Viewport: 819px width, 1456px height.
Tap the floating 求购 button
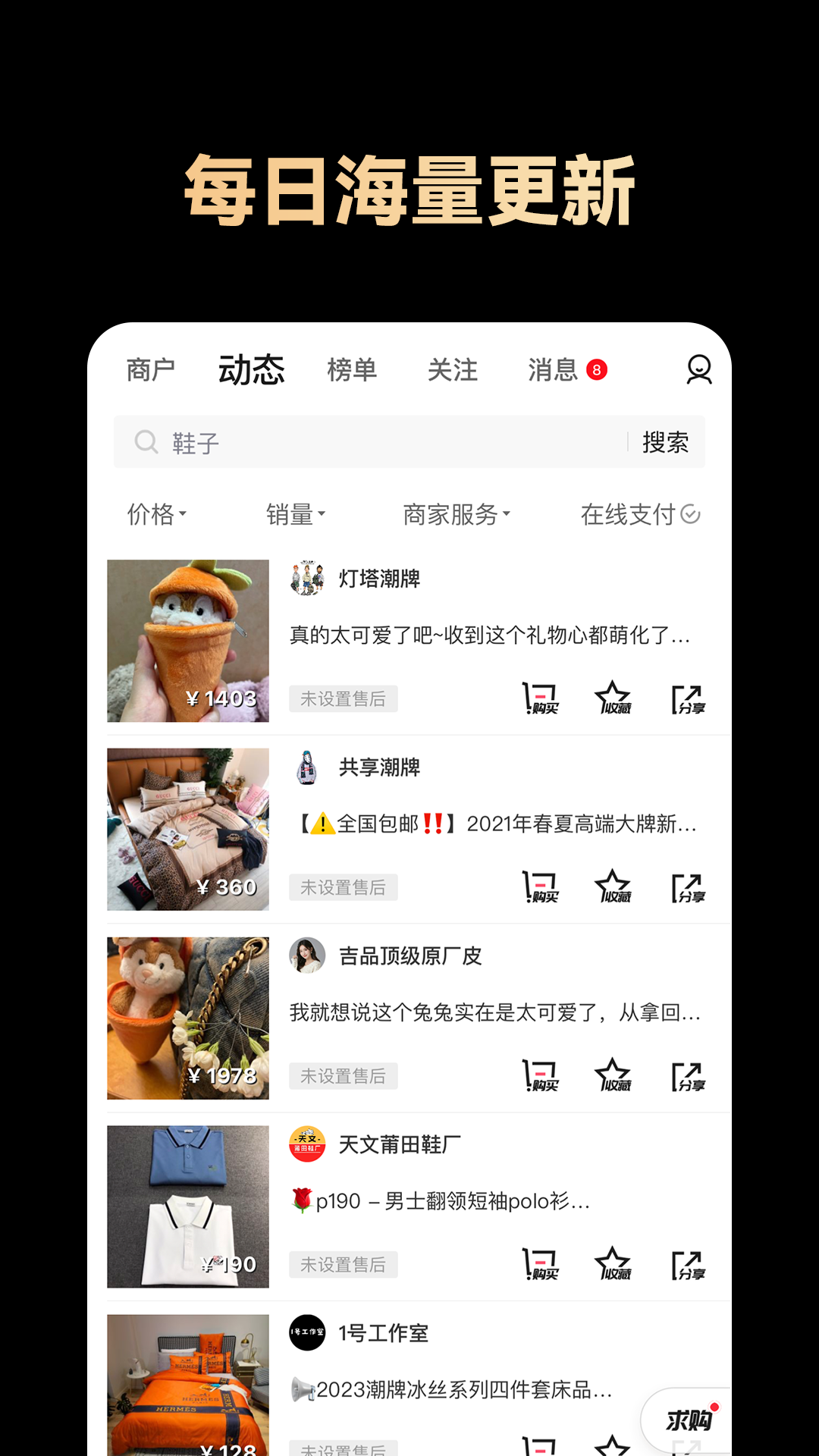click(685, 1419)
